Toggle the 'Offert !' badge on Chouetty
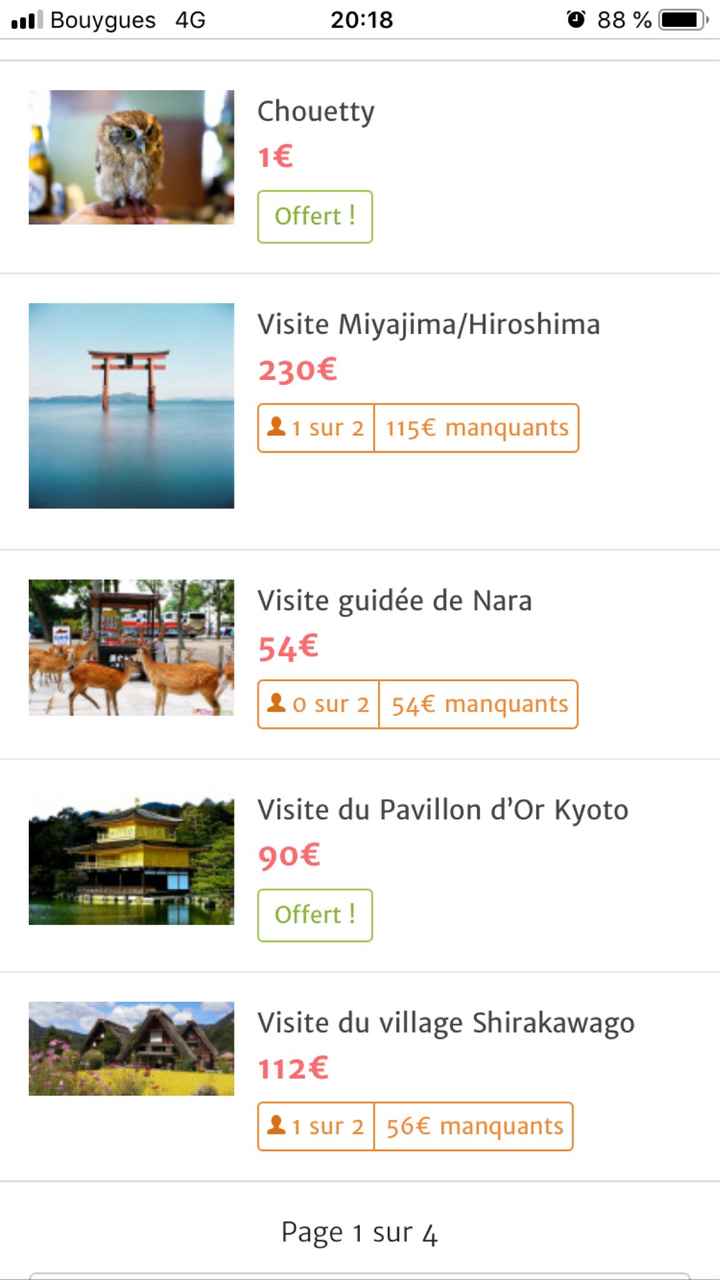The width and height of the screenshot is (720, 1280). pyautogui.click(x=315, y=216)
